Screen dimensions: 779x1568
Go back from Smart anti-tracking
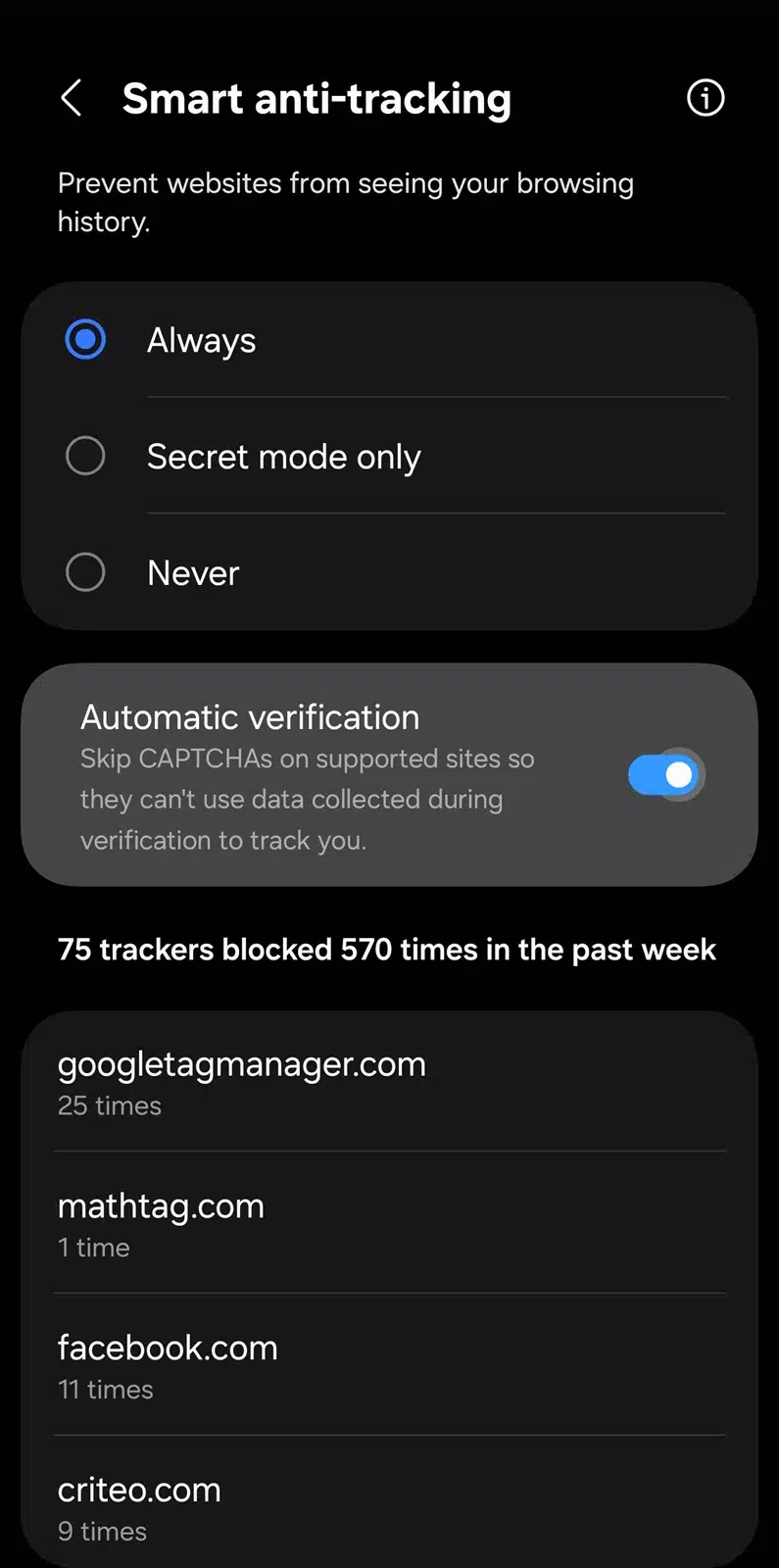[72, 98]
